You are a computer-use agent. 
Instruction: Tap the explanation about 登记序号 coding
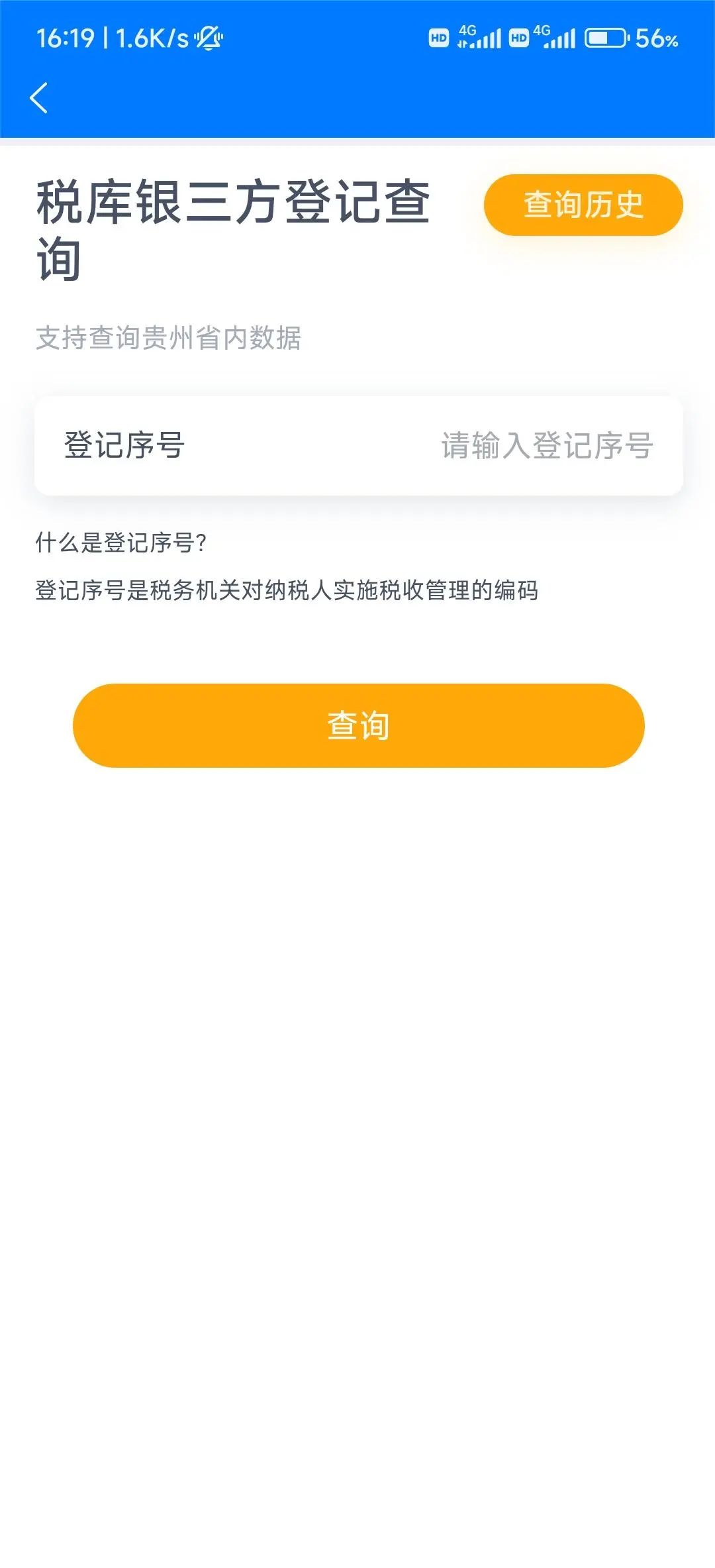pos(287,590)
